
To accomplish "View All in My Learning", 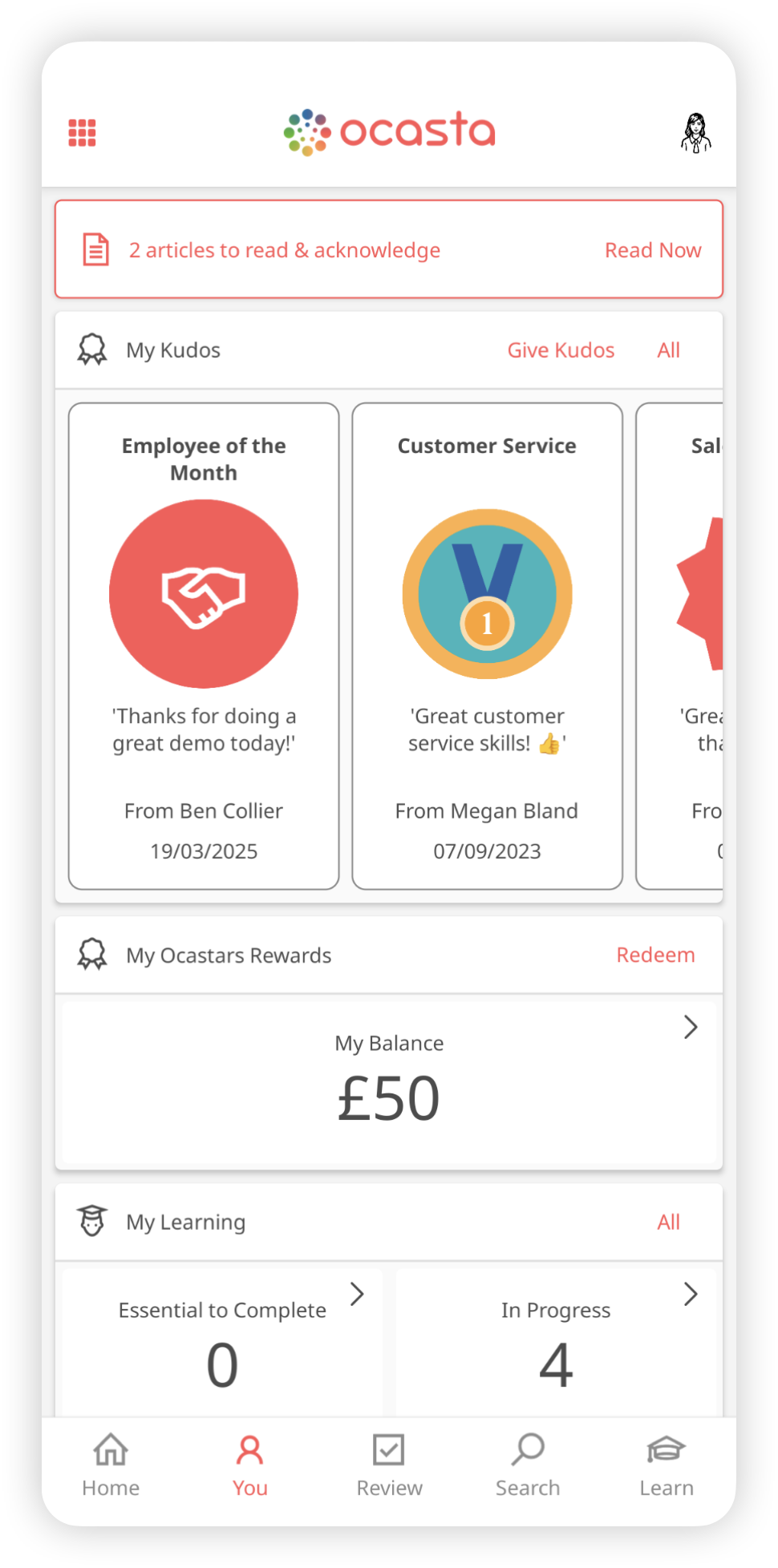I will click(668, 1222).
